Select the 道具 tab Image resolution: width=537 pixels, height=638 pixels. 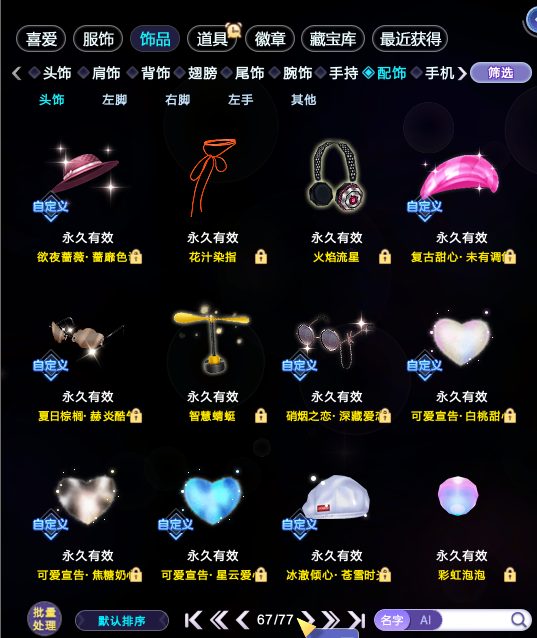[x=212, y=39]
